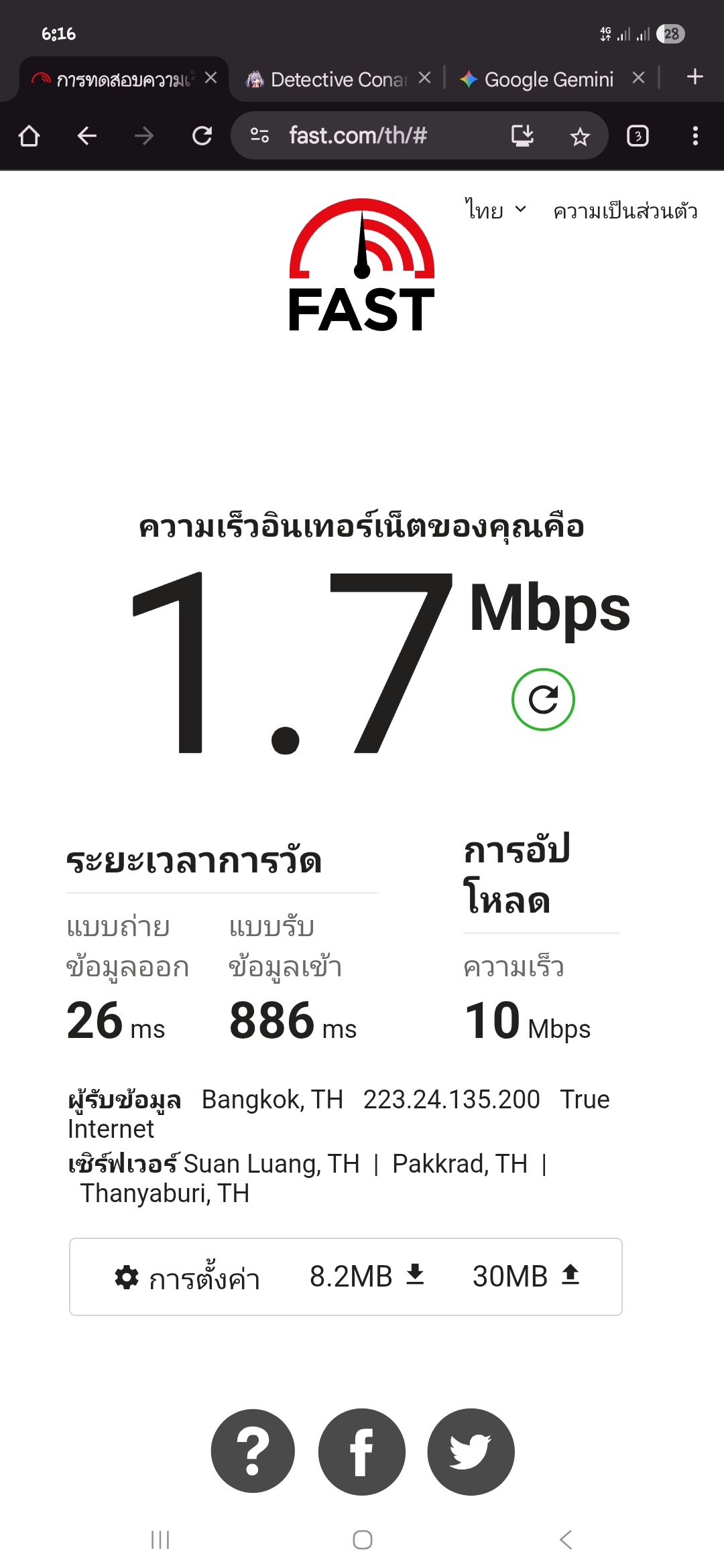Open the help question mark button
The image size is (724, 1568).
[x=253, y=1451]
